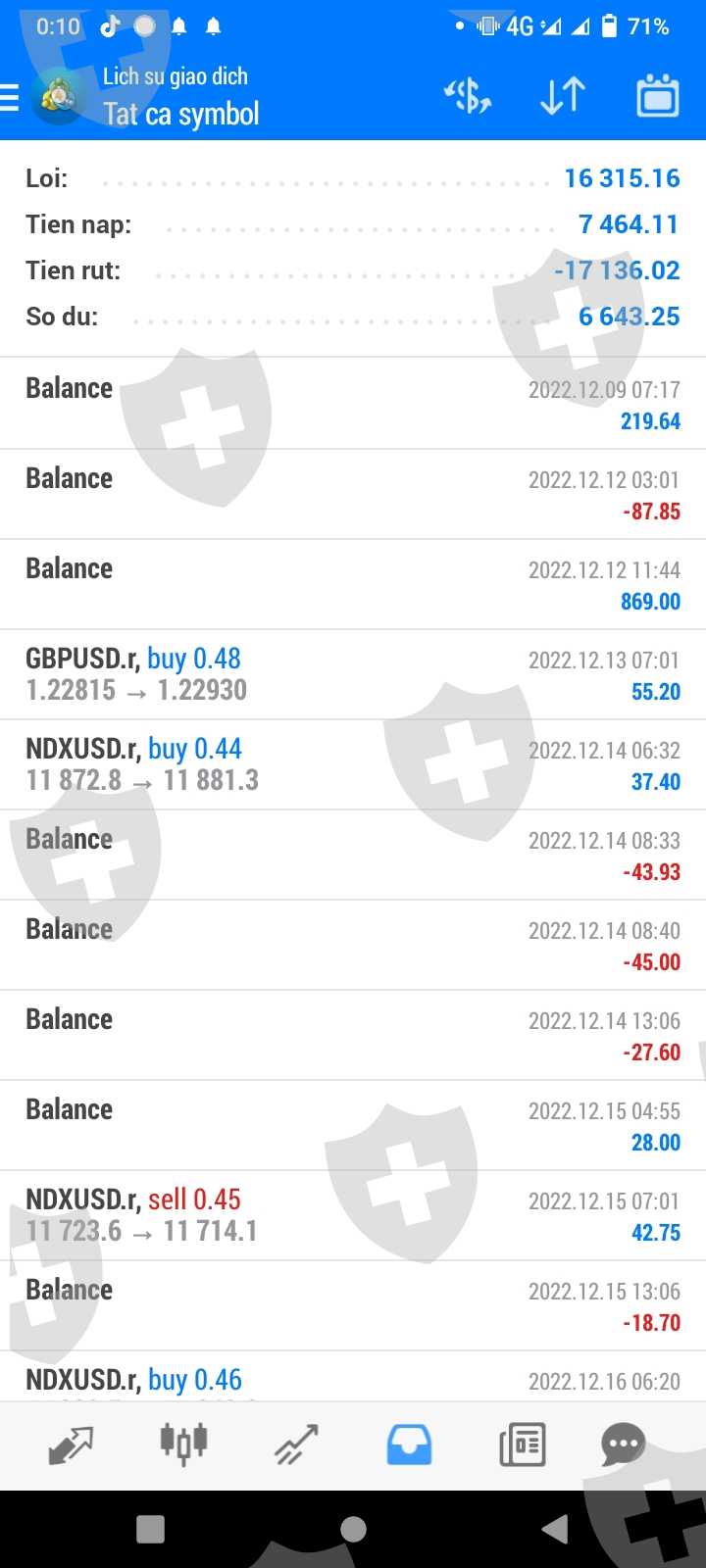This screenshot has width=706, height=1568.
Task: Open the GBPUSD.r buy 0.48 deal
Action: [353, 674]
